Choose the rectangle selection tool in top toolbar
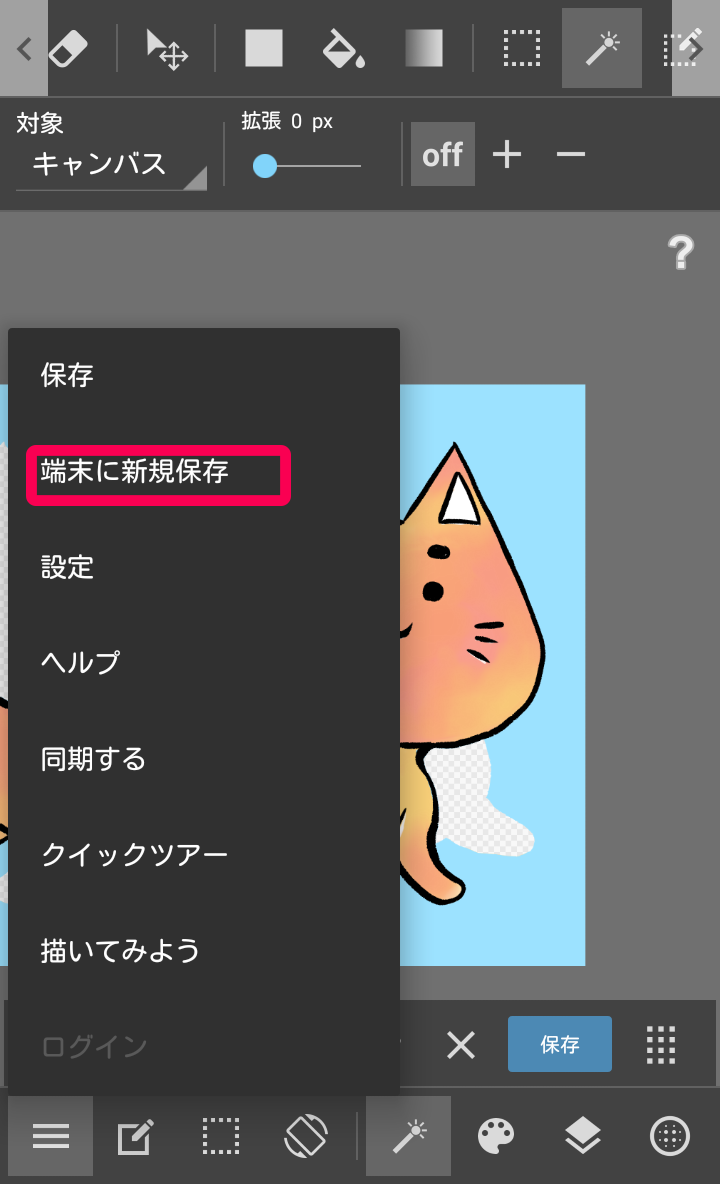Screen dimensions: 720x1184 tap(521, 48)
